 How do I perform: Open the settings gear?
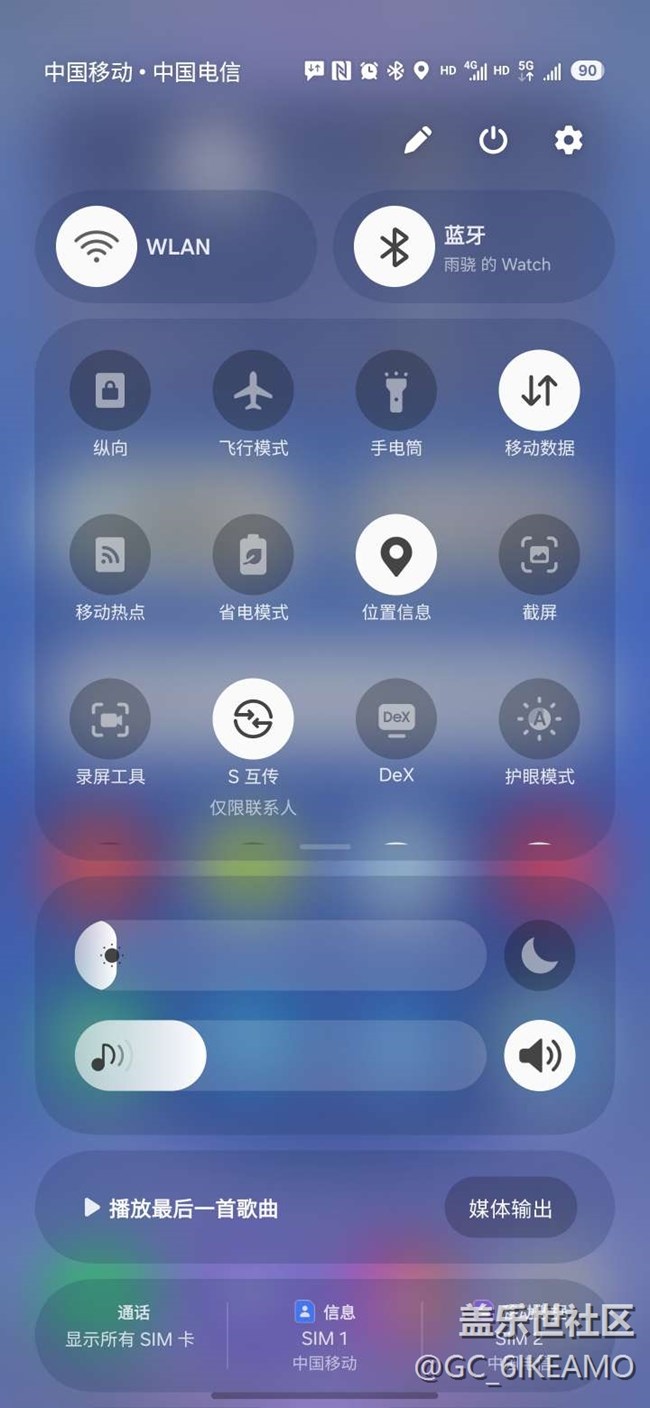coord(568,140)
